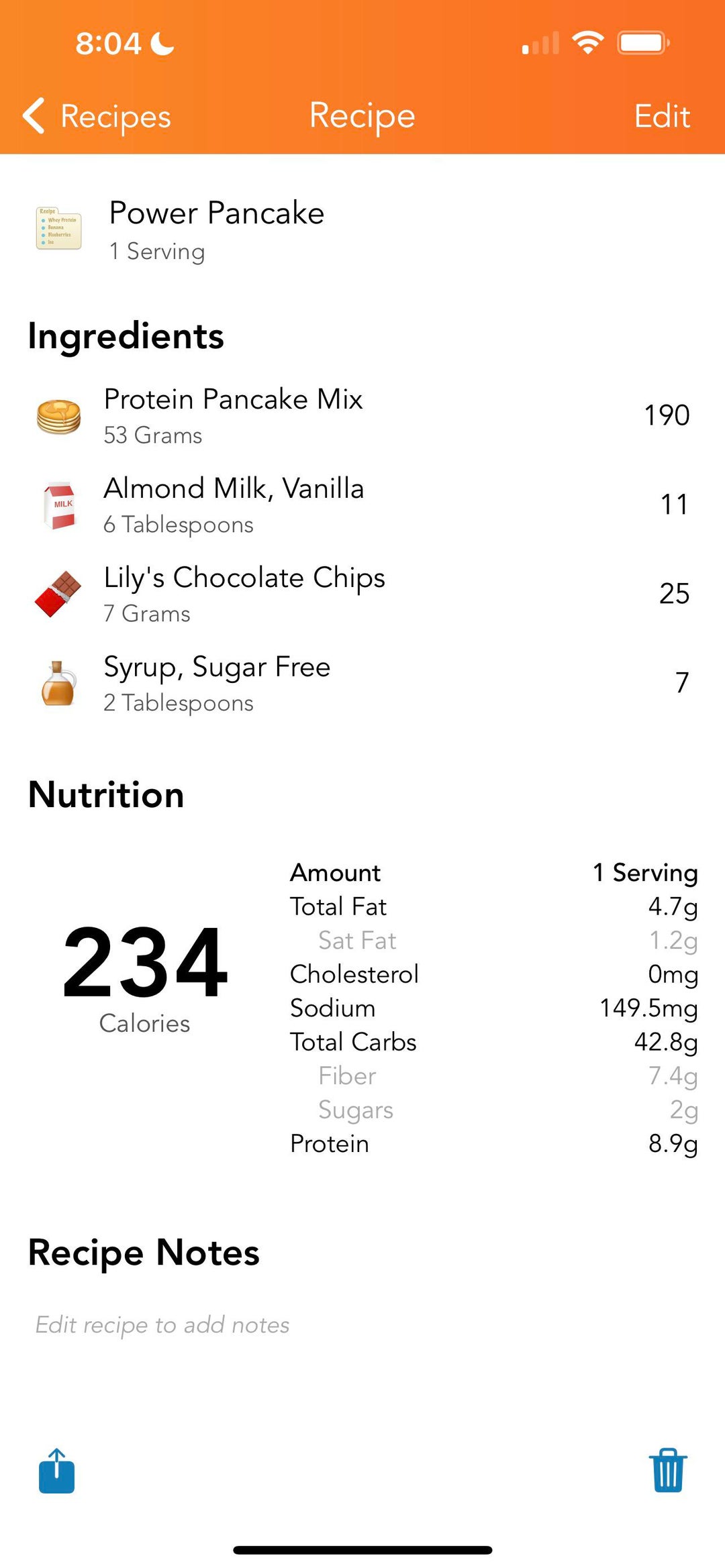View the Syrup, Sugar Free ingredient
725x1568 pixels.
(362, 683)
